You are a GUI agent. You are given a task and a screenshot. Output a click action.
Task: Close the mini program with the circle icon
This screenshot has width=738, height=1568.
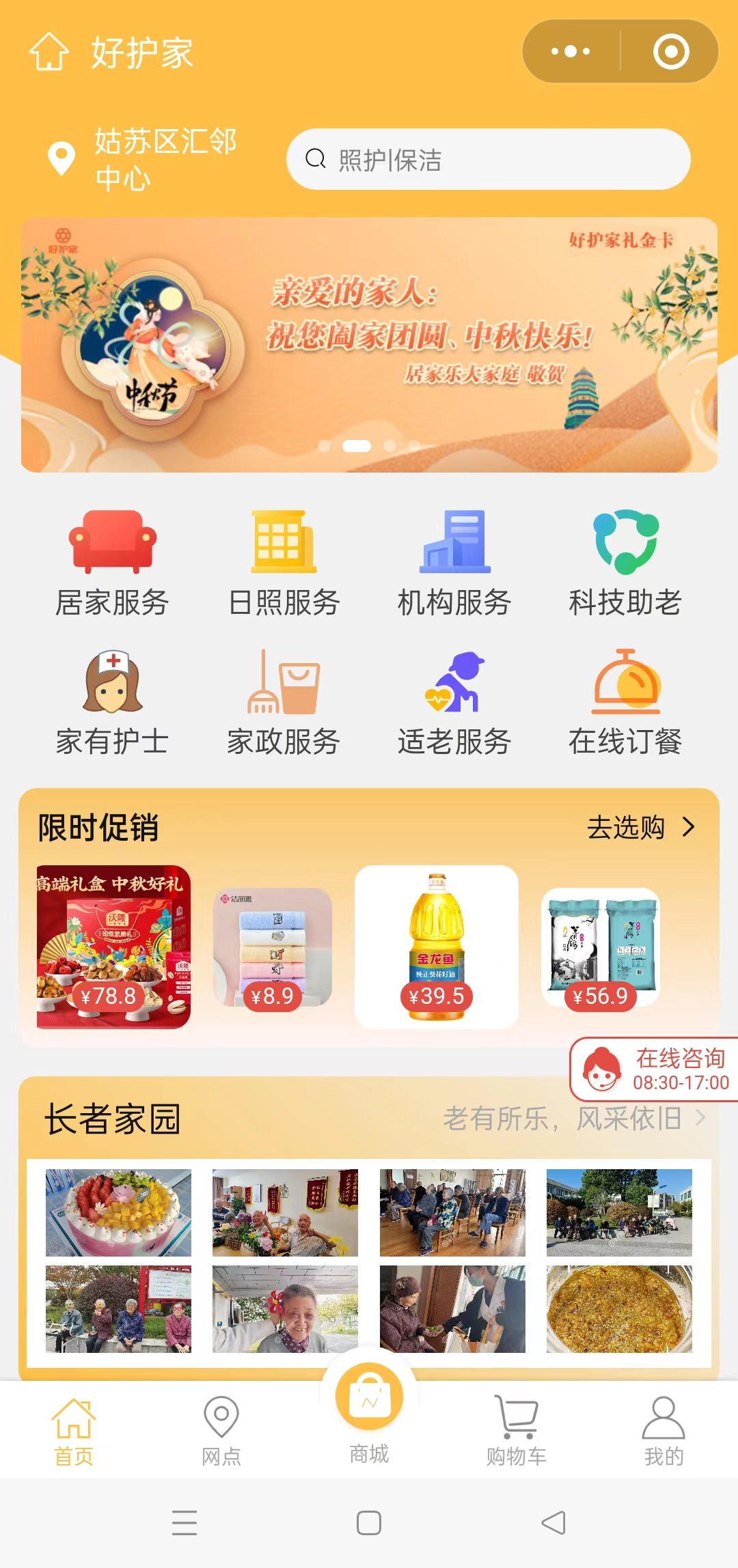pos(671,51)
